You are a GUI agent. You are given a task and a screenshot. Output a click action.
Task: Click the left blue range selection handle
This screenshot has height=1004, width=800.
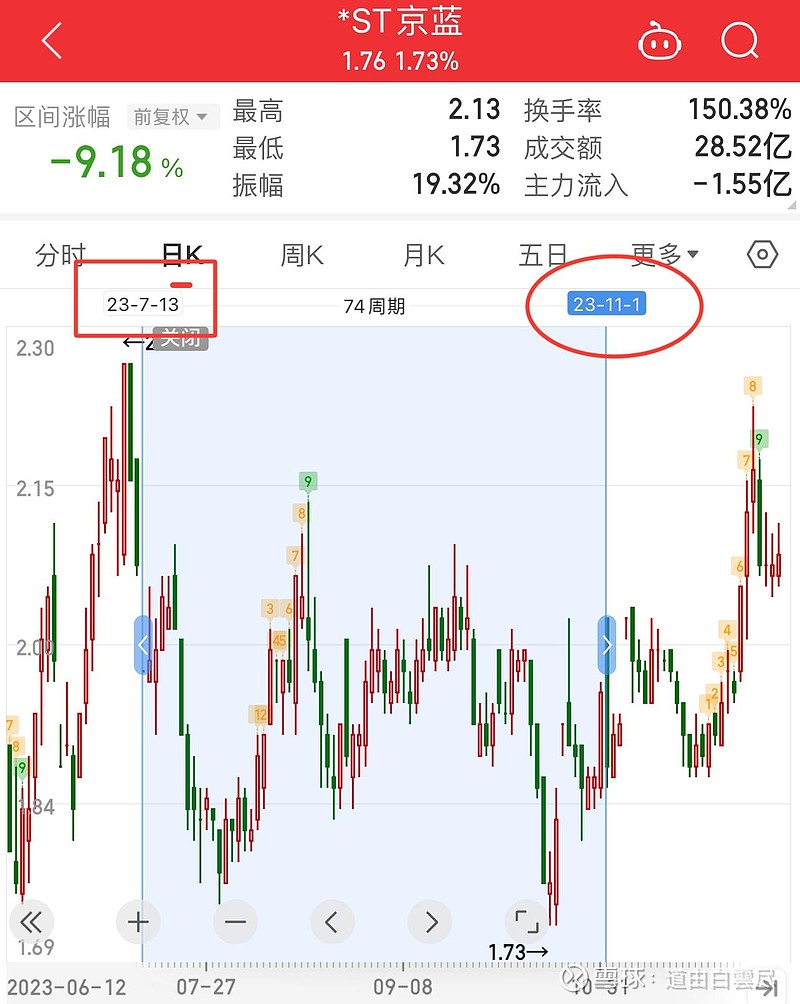pos(141,644)
